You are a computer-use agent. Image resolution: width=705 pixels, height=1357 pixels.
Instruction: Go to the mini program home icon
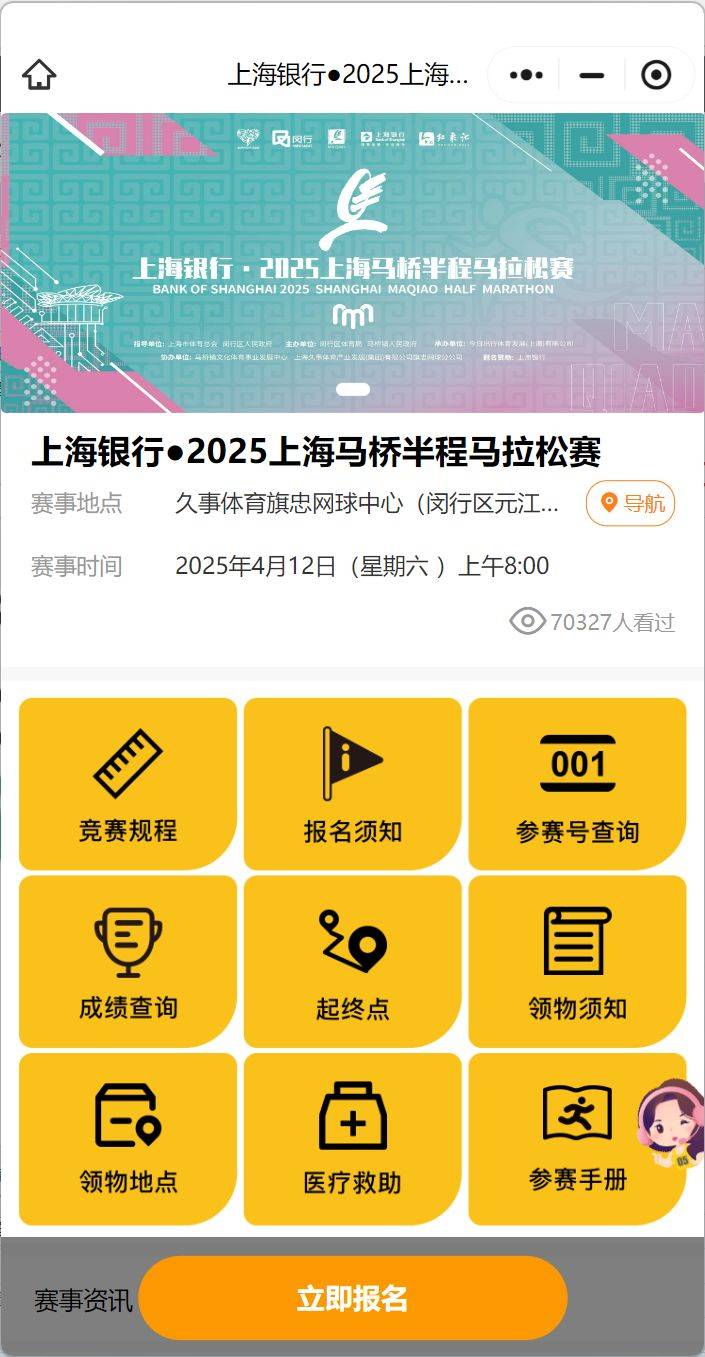pos(39,75)
